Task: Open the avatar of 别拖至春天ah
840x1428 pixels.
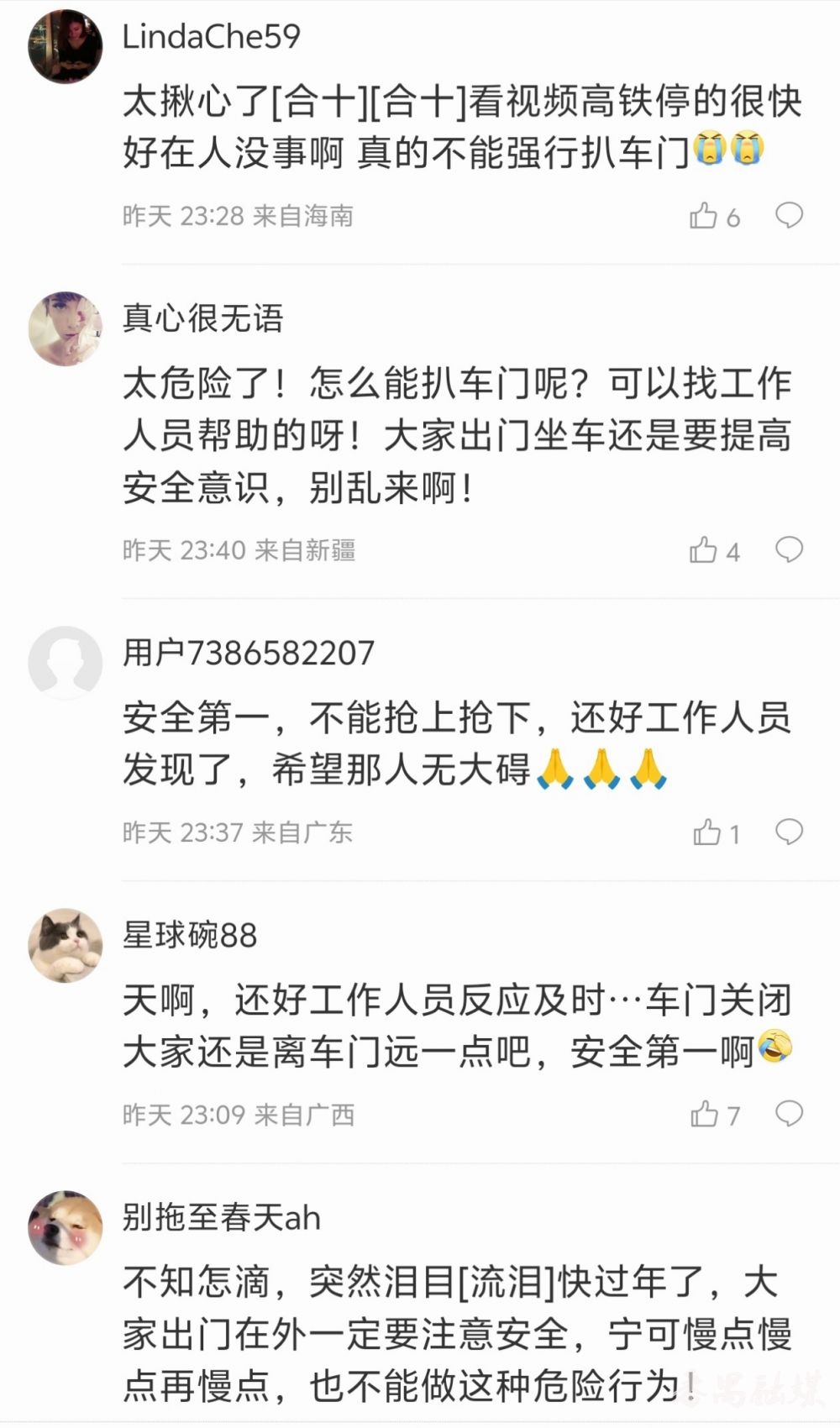Action: coord(65,1227)
